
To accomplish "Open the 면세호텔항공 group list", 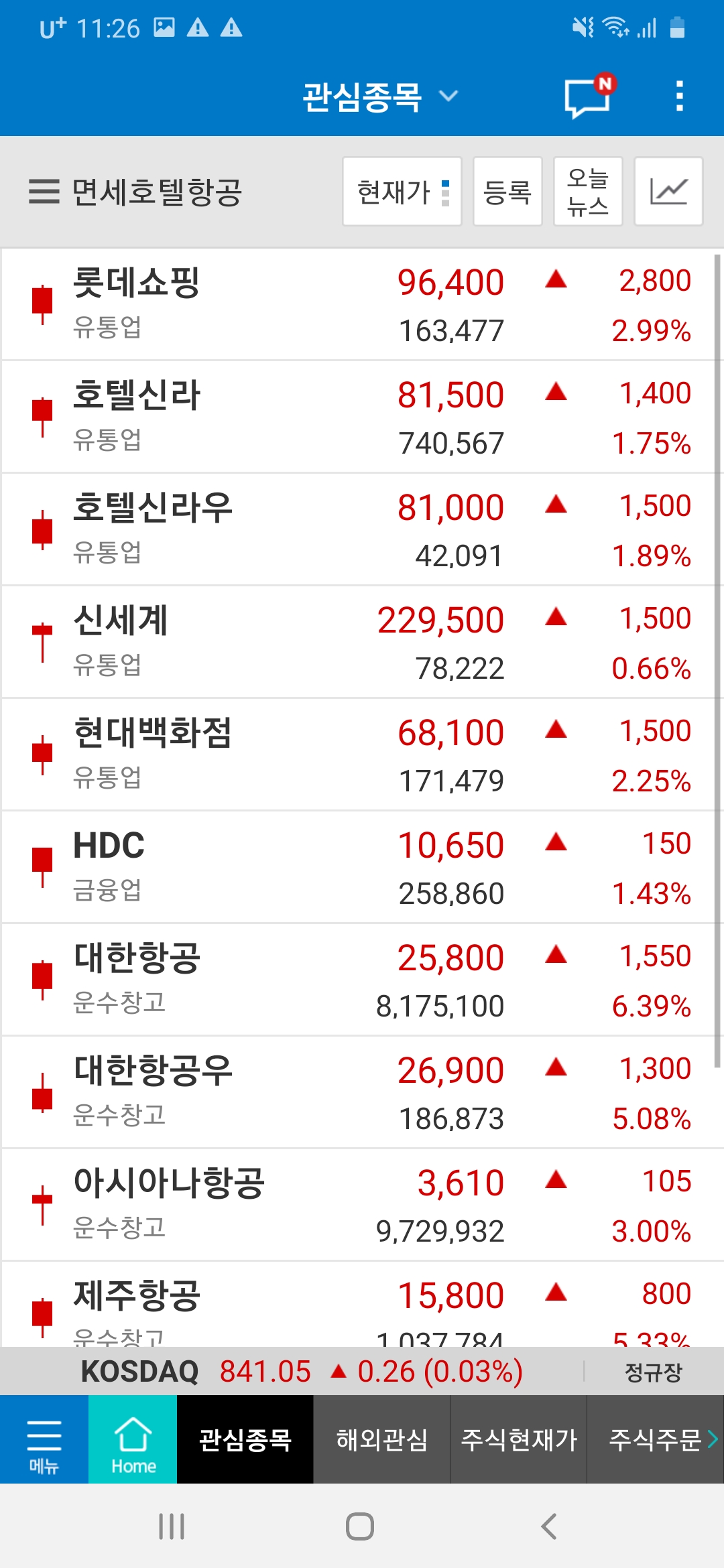I will pos(135,192).
